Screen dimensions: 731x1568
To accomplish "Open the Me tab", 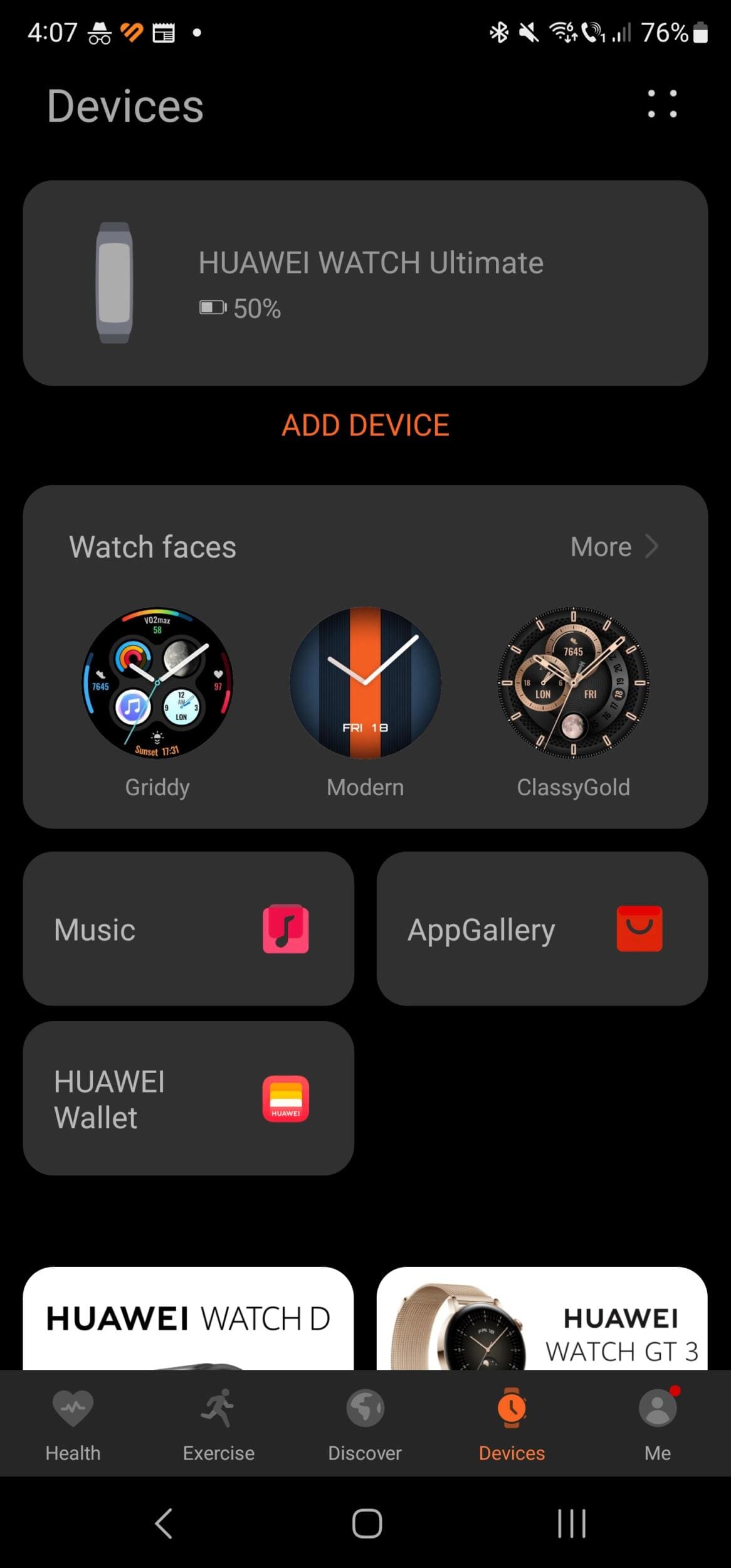I will [658, 1424].
